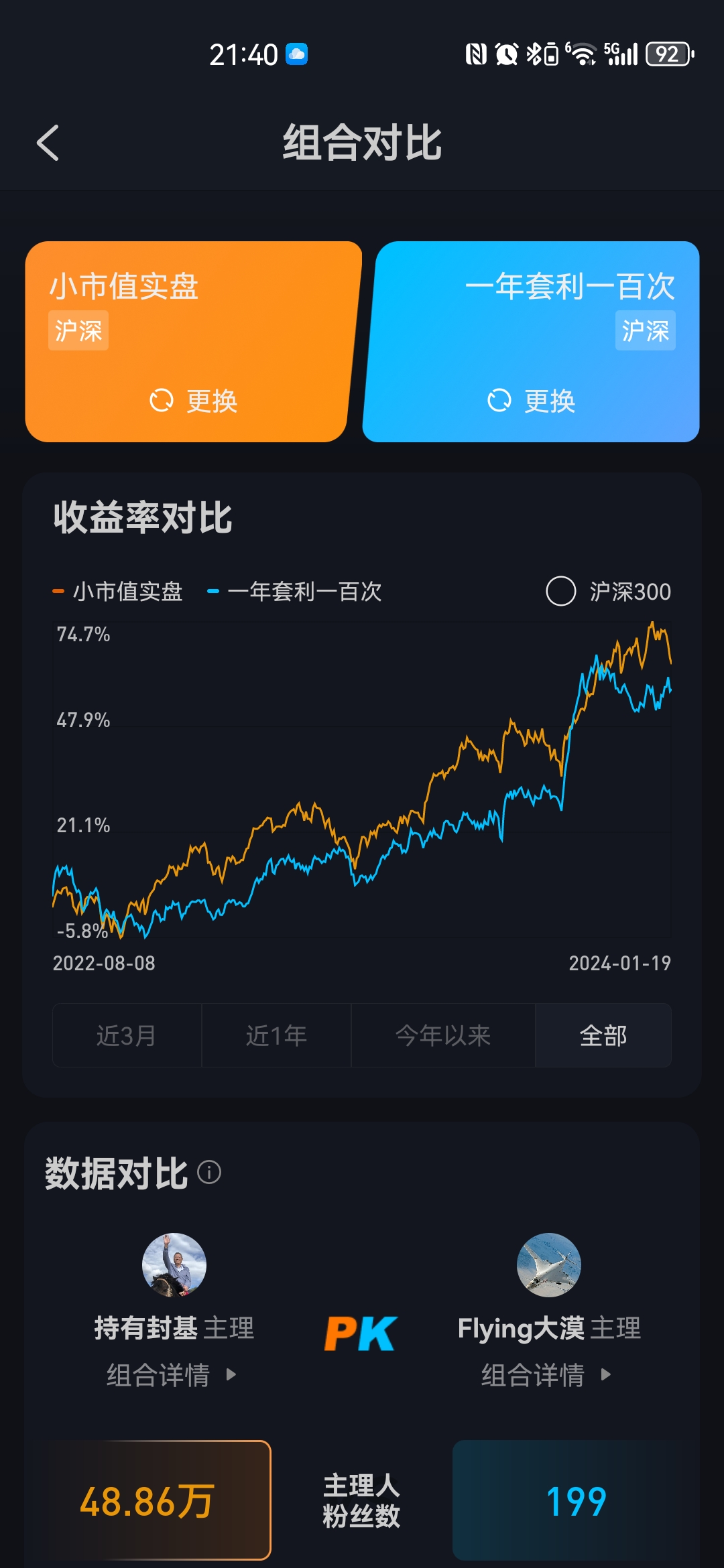Image resolution: width=724 pixels, height=1568 pixels.
Task: Select the 今年以来 time range
Action: click(x=443, y=1035)
